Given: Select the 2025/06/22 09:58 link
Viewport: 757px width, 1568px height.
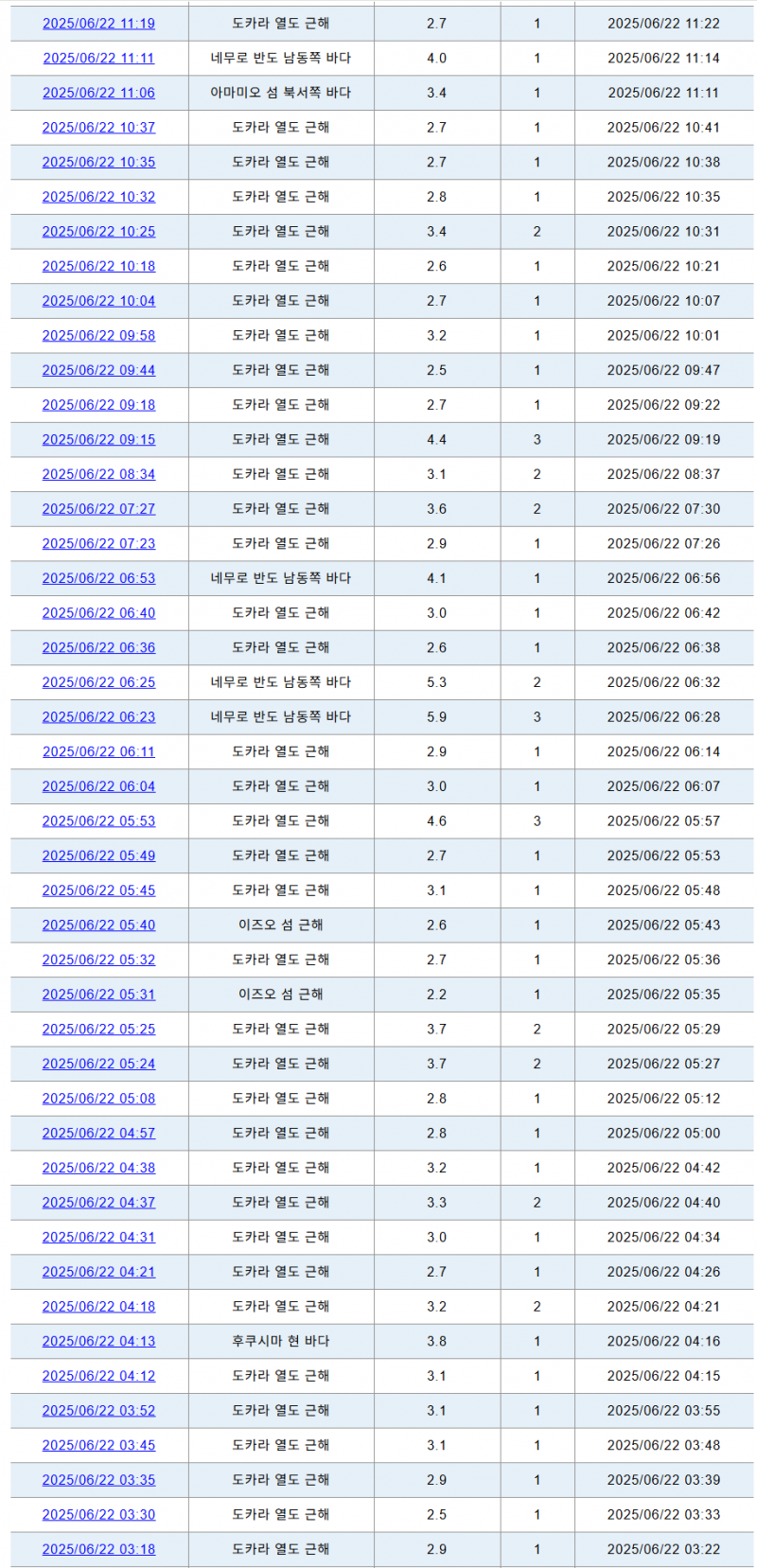Looking at the screenshot, I should coord(98,336).
